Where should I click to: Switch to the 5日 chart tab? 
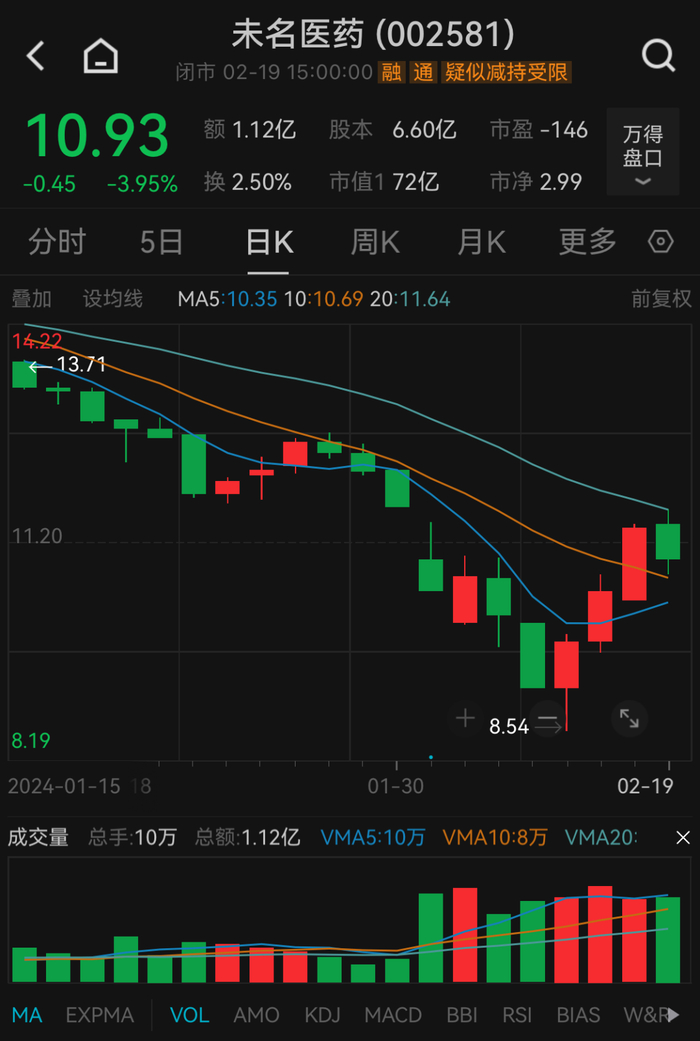(161, 242)
